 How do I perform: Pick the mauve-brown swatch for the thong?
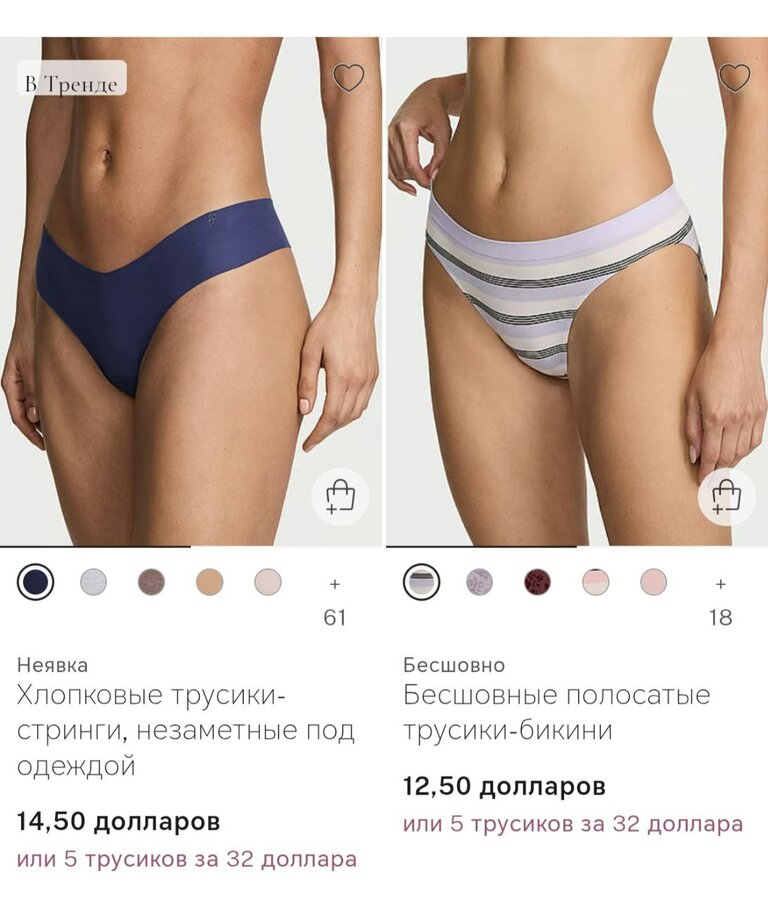click(x=151, y=582)
